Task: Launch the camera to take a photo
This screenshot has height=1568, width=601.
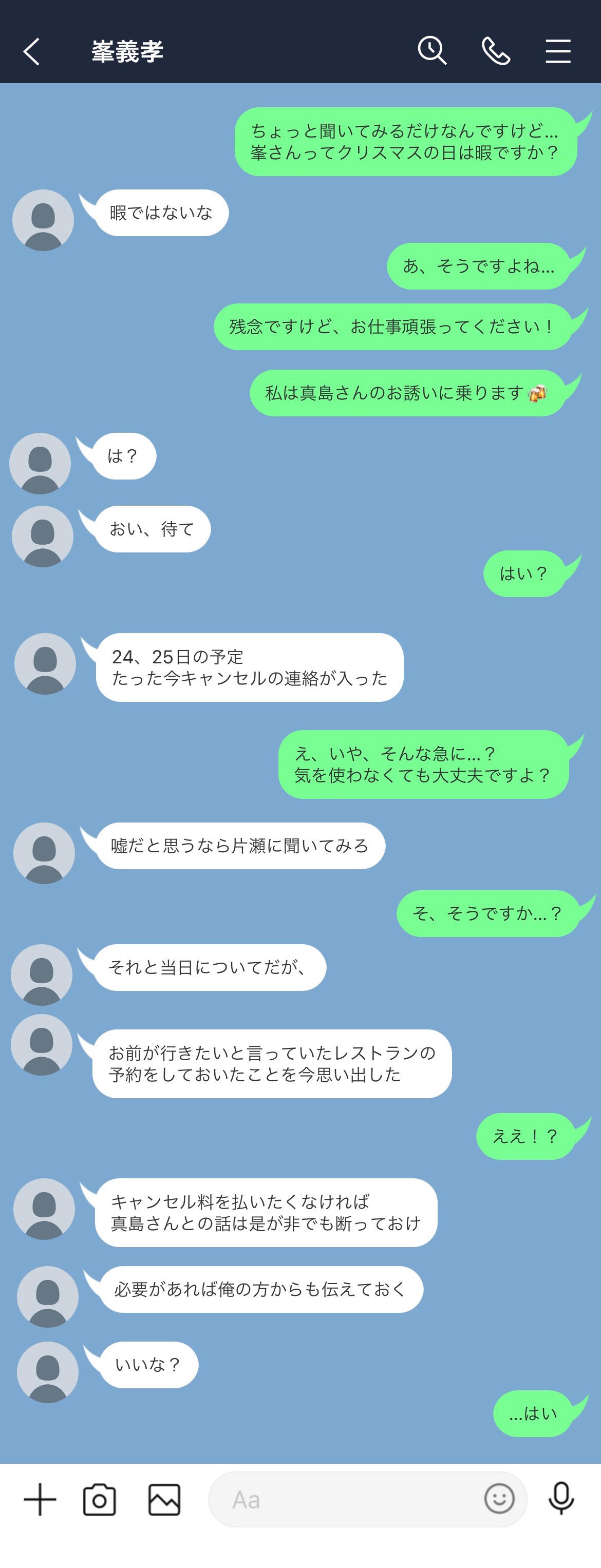Action: pos(99,1499)
